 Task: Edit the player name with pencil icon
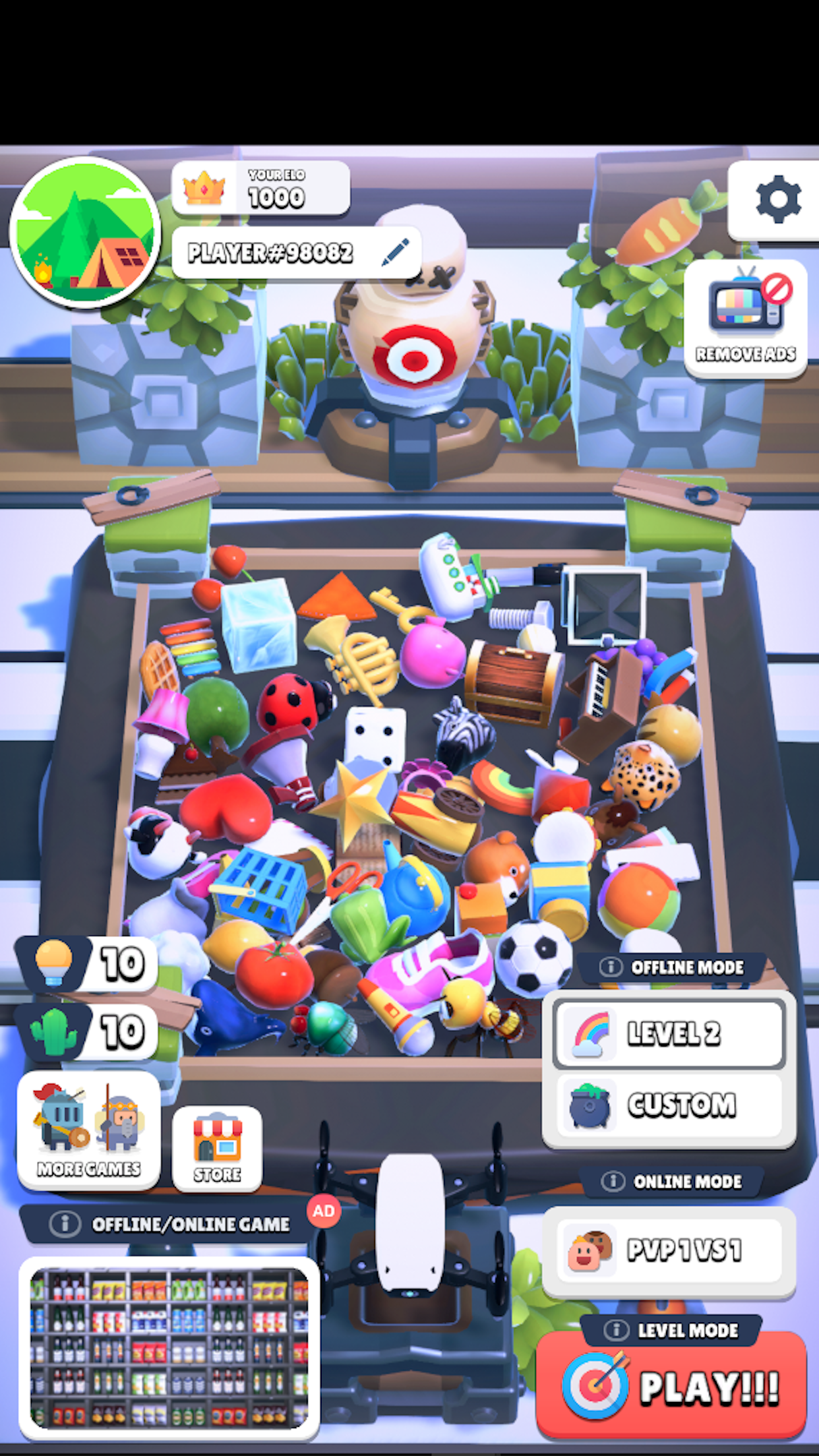396,253
